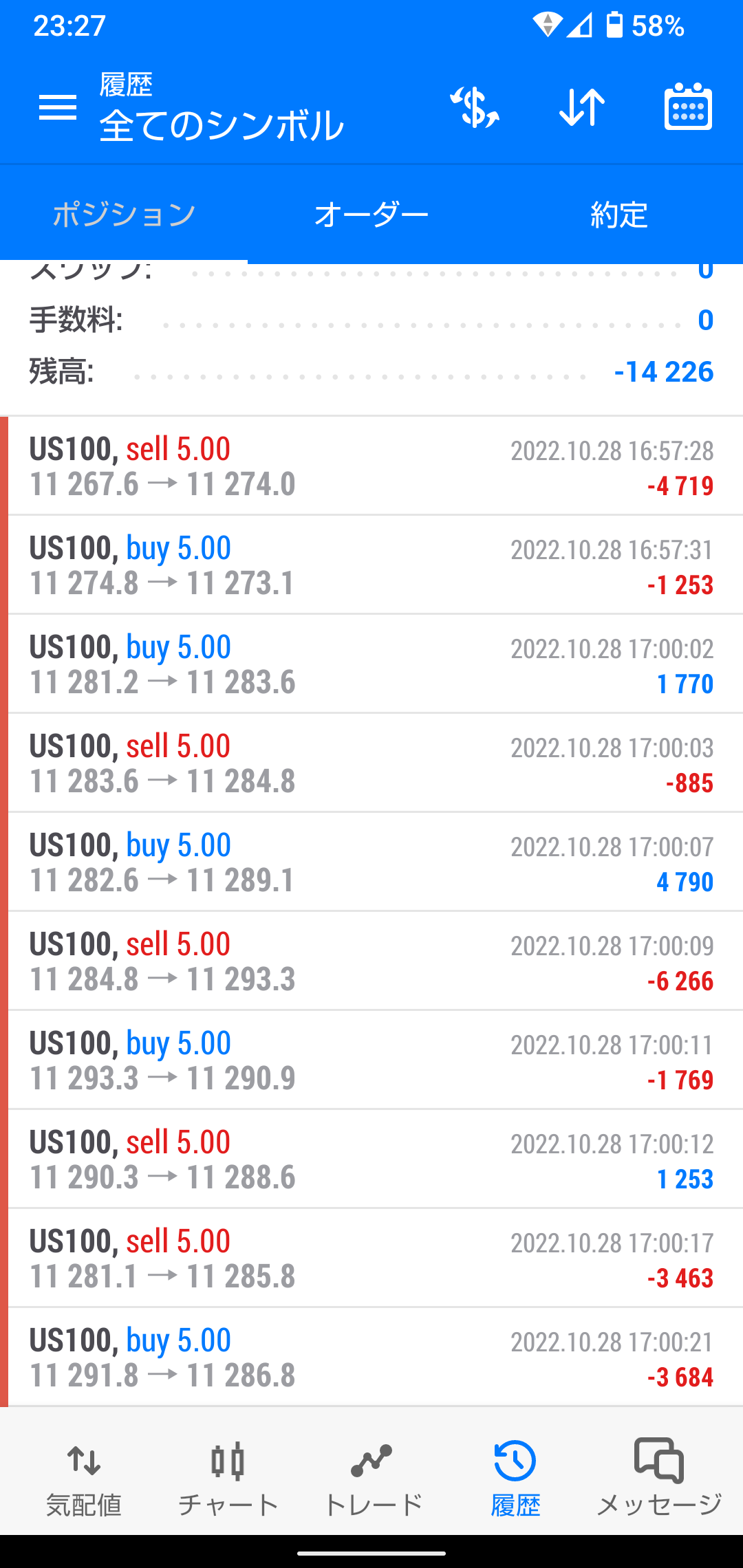Expand the US100 sell at 16:57:28

371,466
